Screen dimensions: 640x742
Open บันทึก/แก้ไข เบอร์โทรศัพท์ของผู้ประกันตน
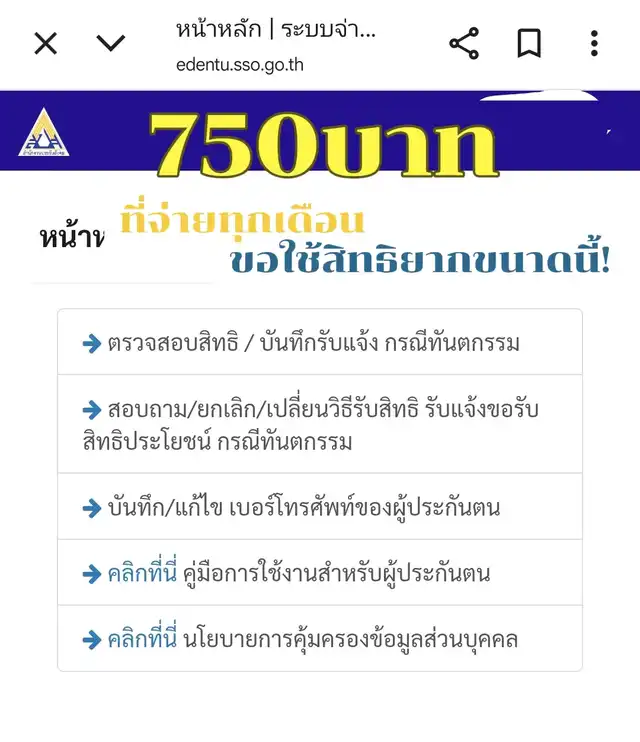pyautogui.click(x=320, y=506)
